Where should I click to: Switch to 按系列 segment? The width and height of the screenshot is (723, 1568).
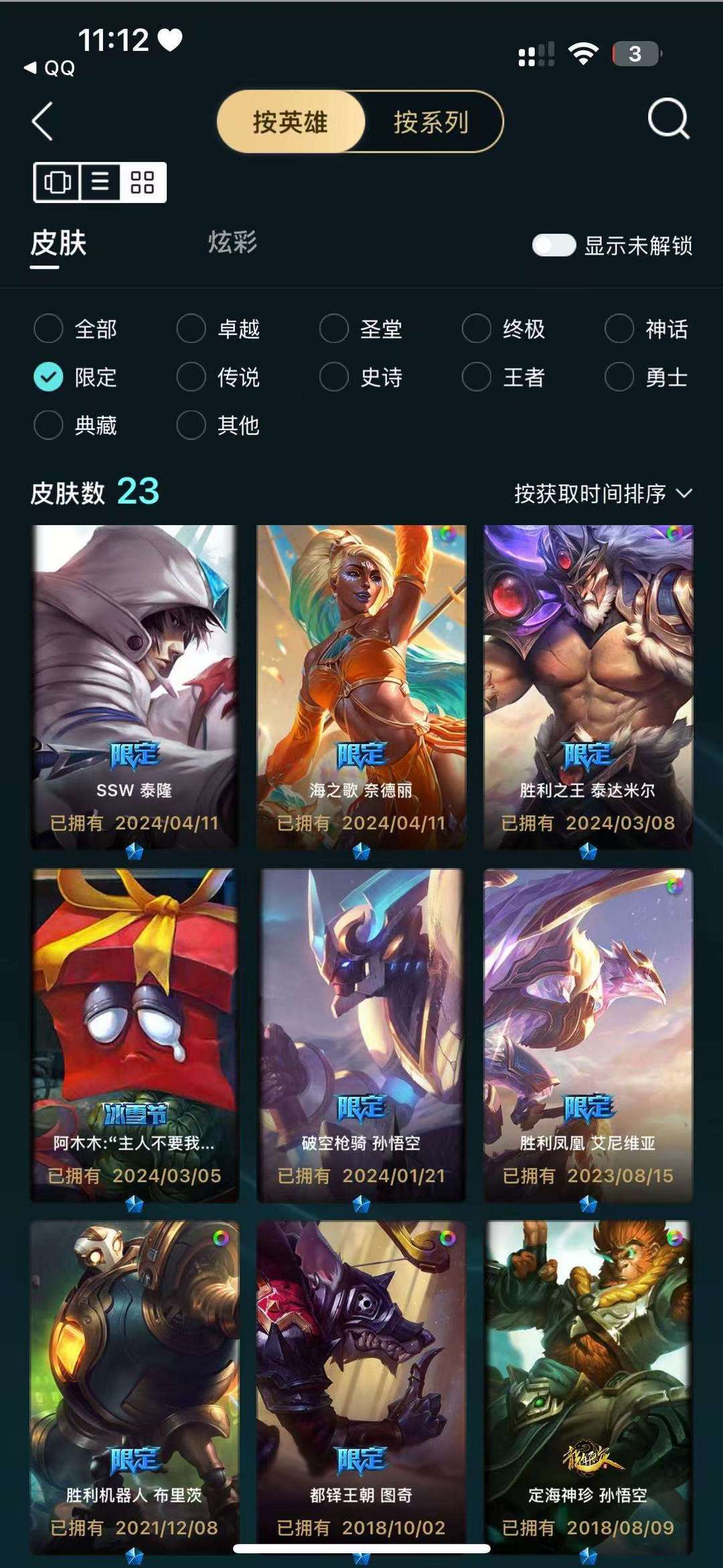coord(431,122)
